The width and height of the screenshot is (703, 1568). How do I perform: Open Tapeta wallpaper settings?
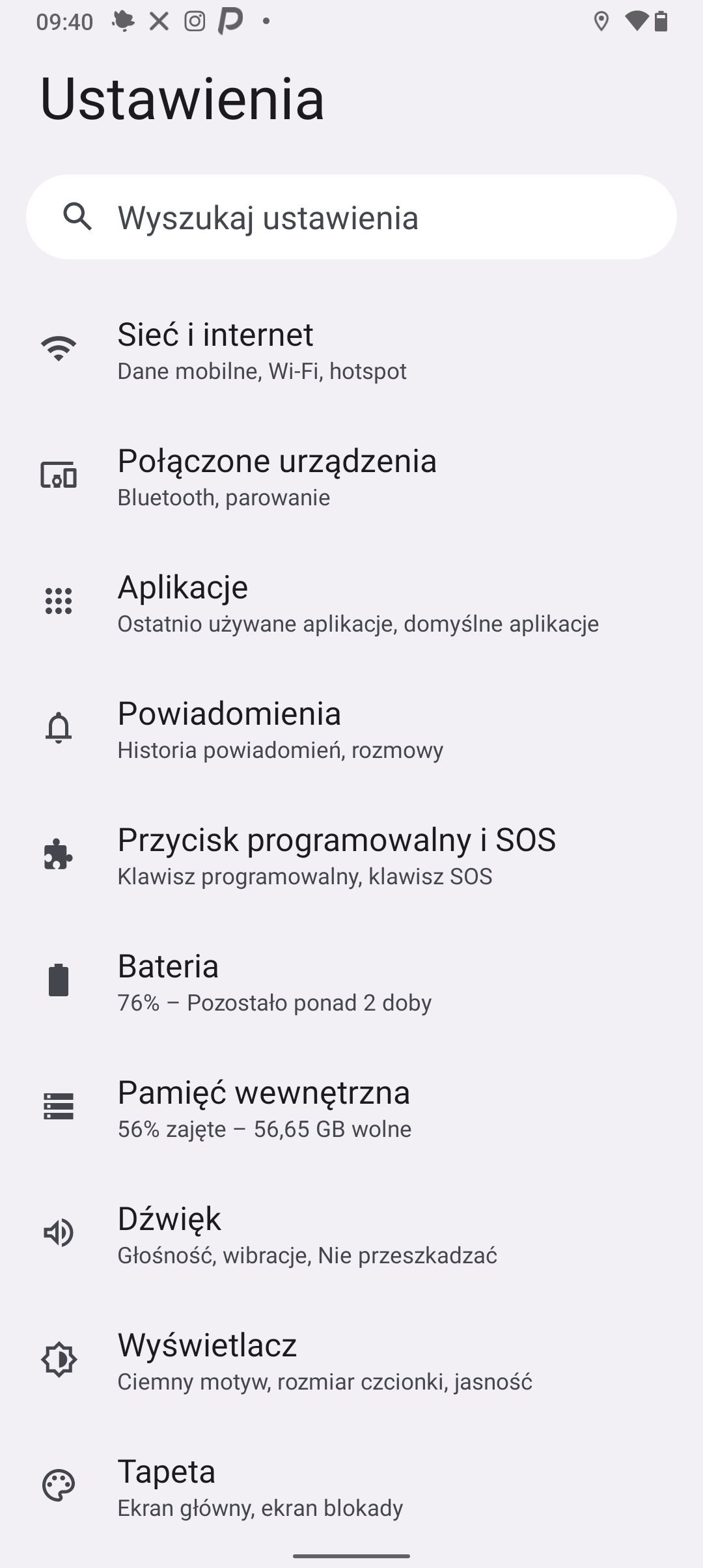tap(351, 1487)
